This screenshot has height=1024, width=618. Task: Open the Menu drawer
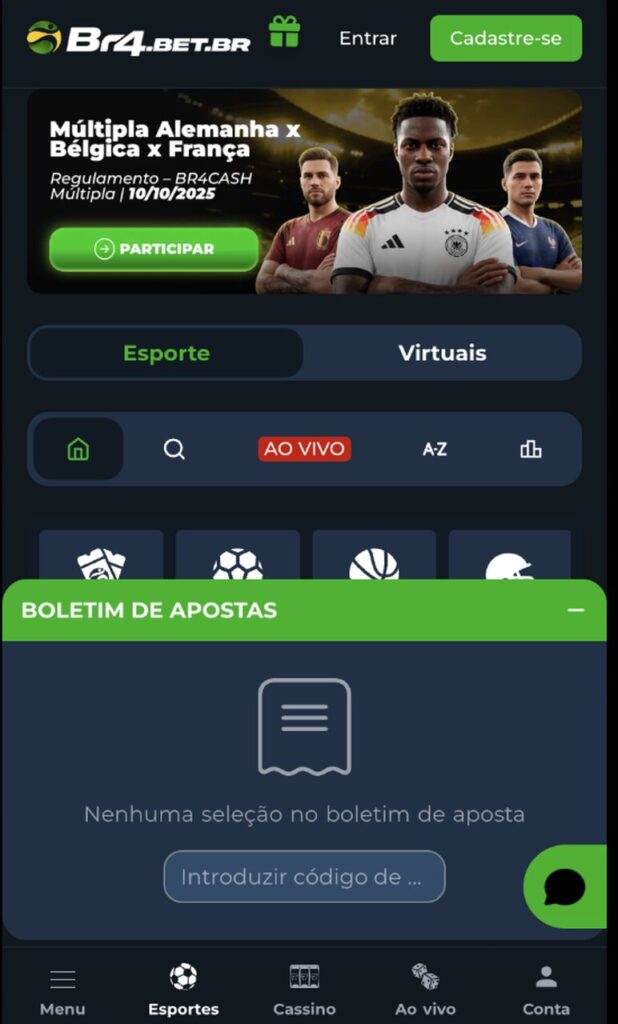62,990
